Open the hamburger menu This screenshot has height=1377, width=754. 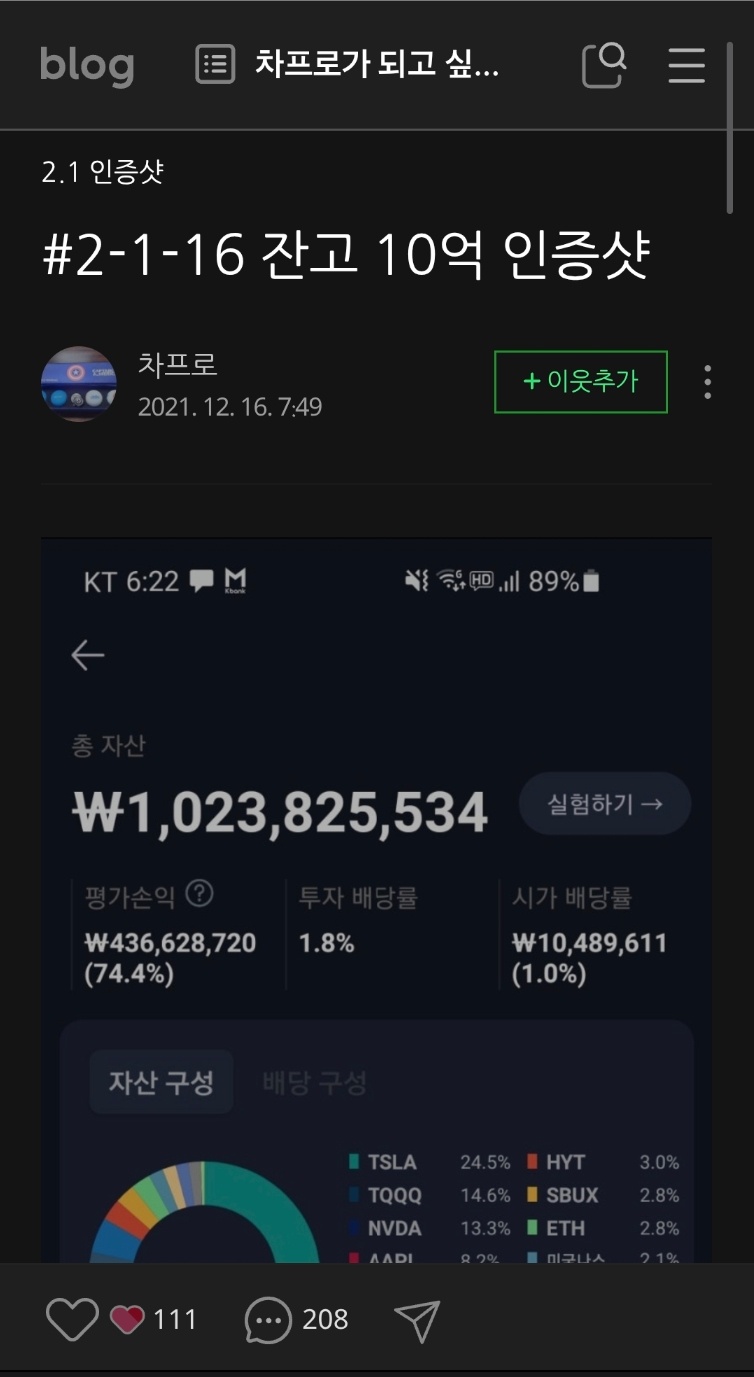[687, 65]
